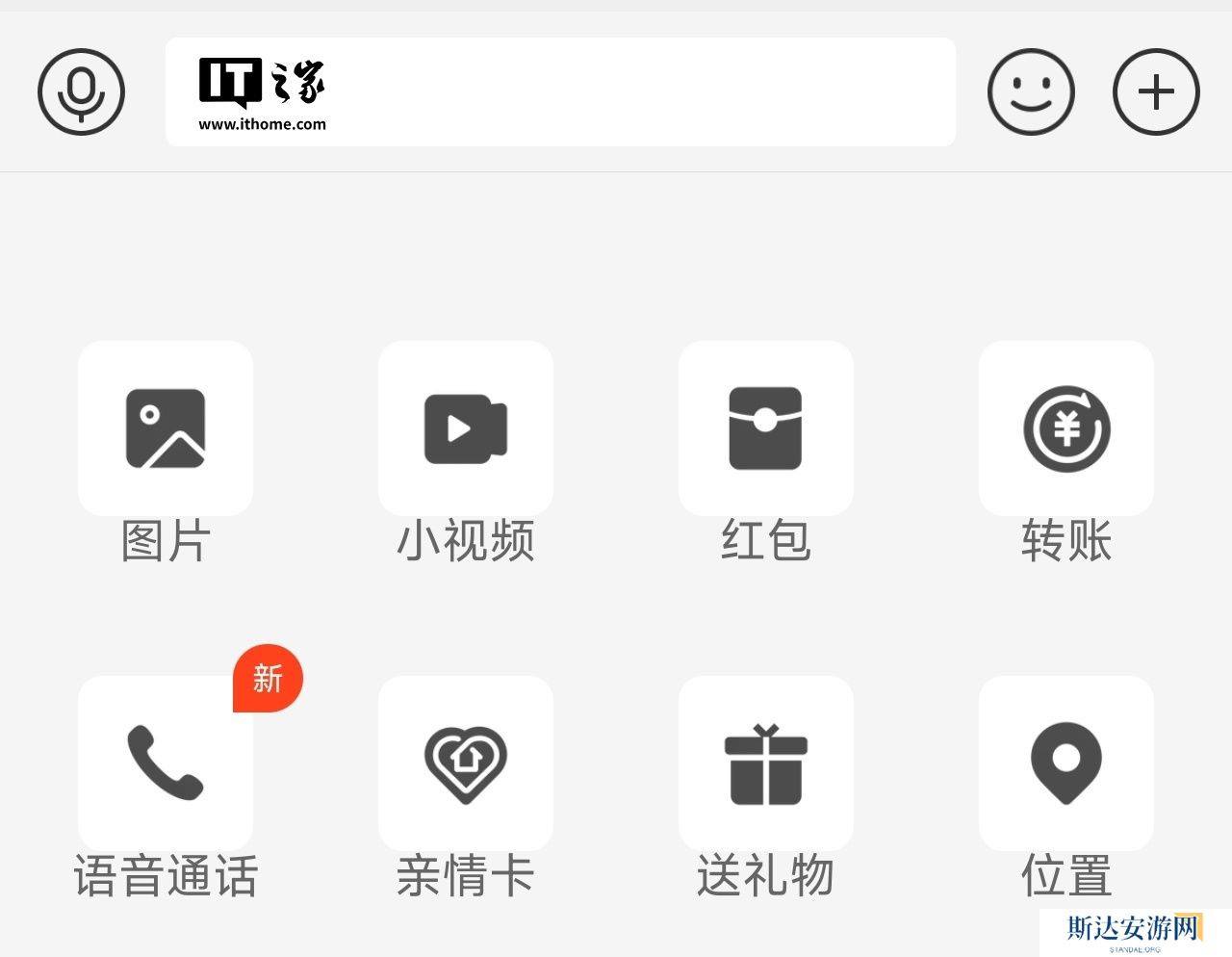The width and height of the screenshot is (1232, 957).
Task: Select 小视频 to record a short video
Action: pos(466,428)
